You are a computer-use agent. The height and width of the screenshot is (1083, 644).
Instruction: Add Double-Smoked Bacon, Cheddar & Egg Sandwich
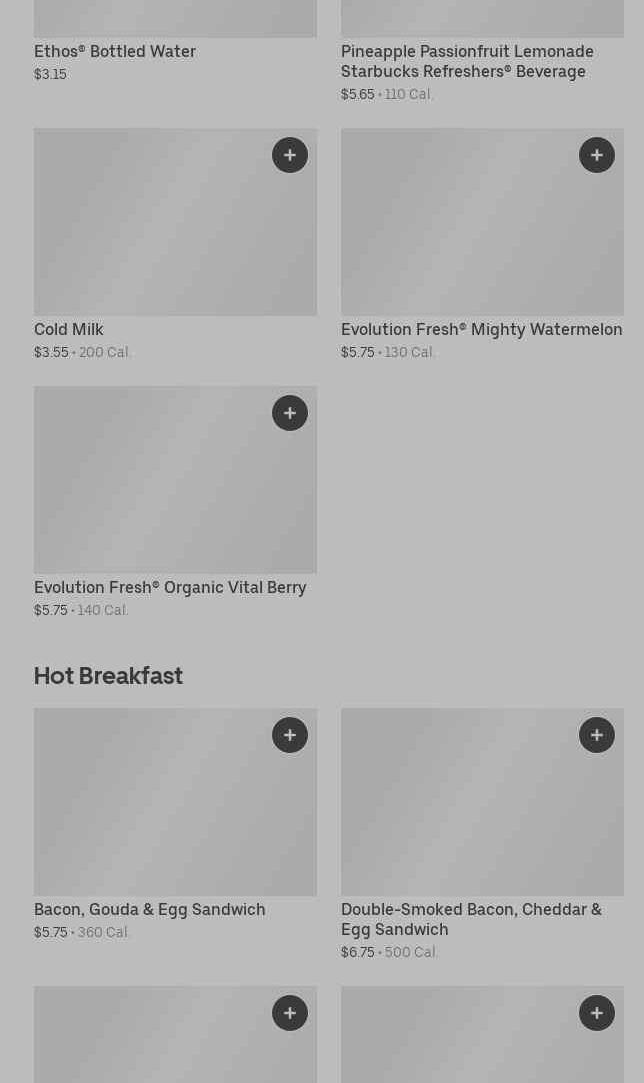pyautogui.click(x=597, y=735)
